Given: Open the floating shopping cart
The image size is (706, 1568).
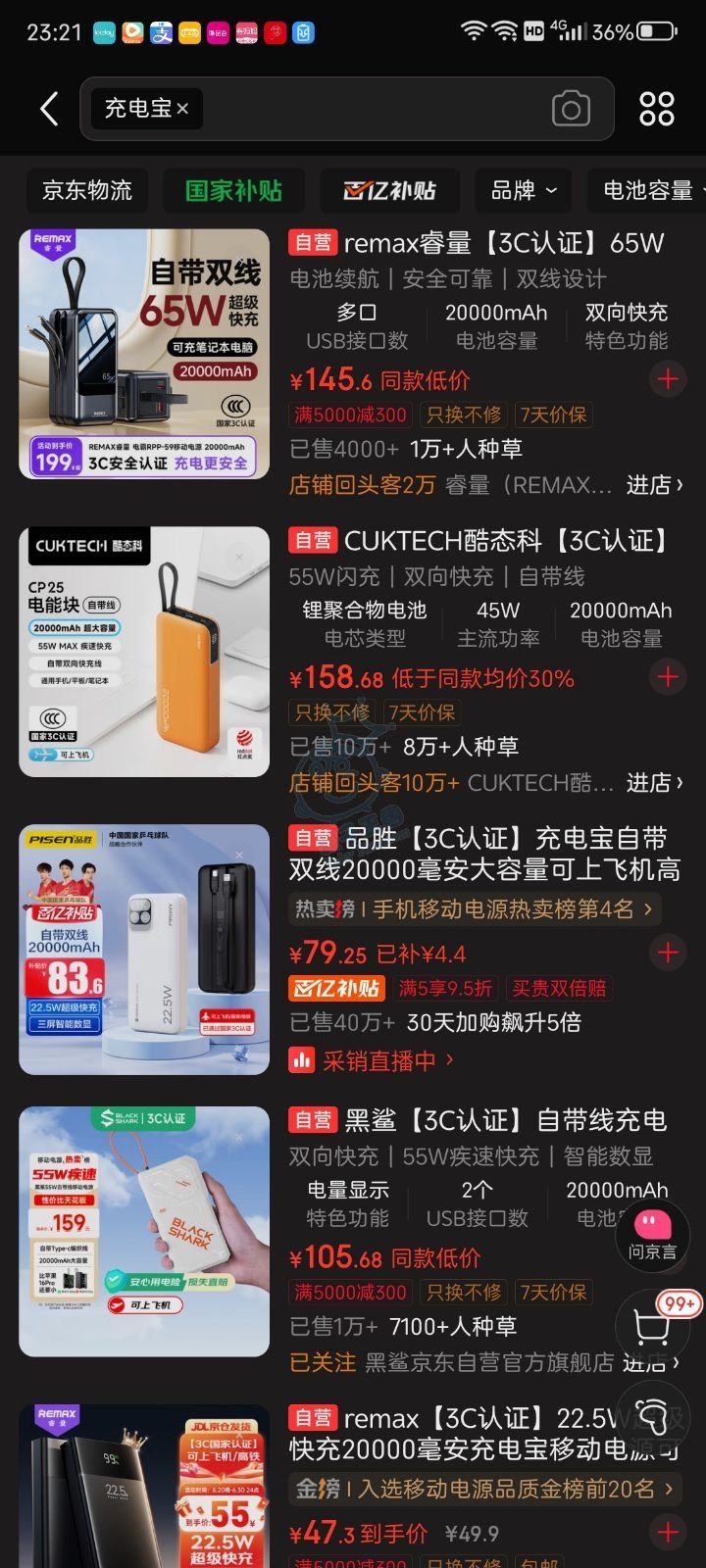Looking at the screenshot, I should click(654, 1326).
